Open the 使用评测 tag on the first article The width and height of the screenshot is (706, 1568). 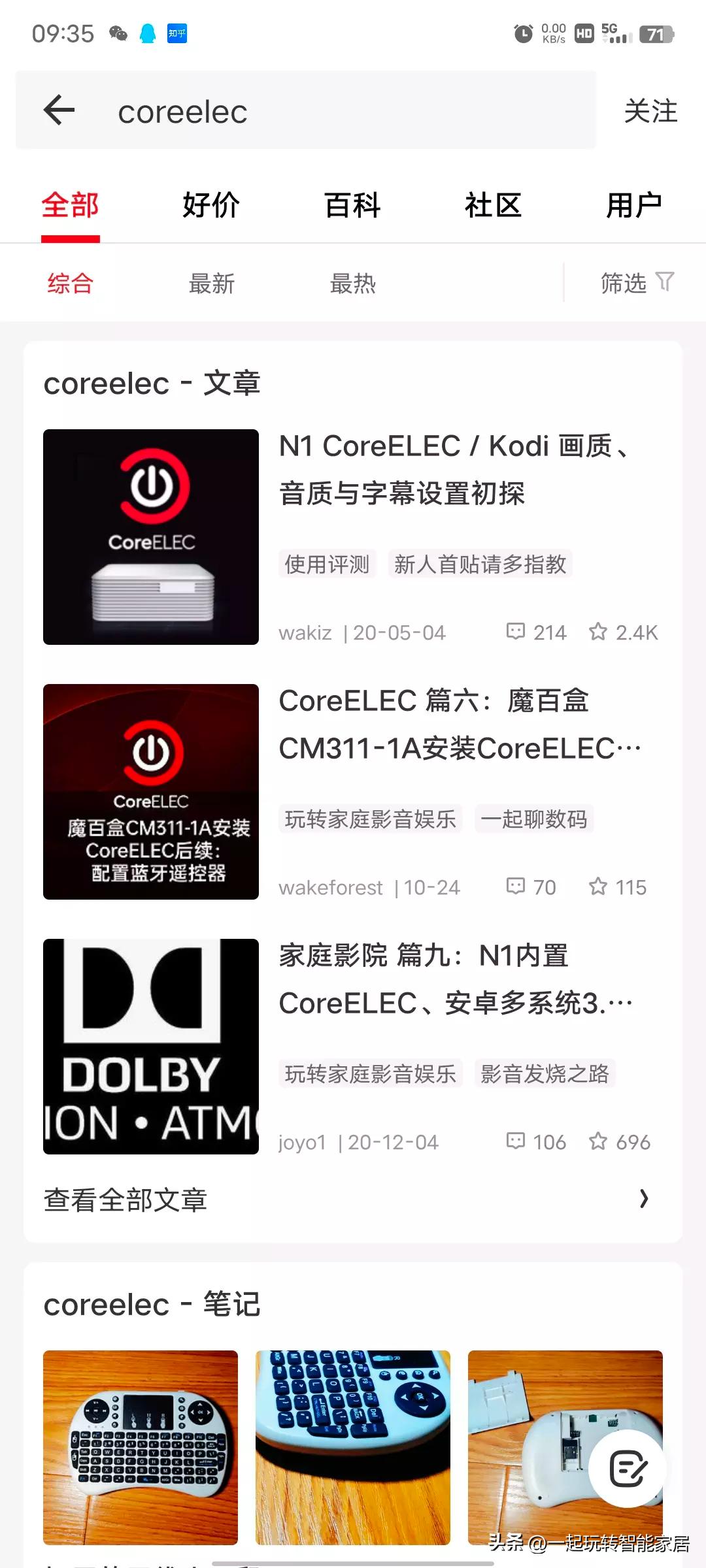pyautogui.click(x=328, y=564)
